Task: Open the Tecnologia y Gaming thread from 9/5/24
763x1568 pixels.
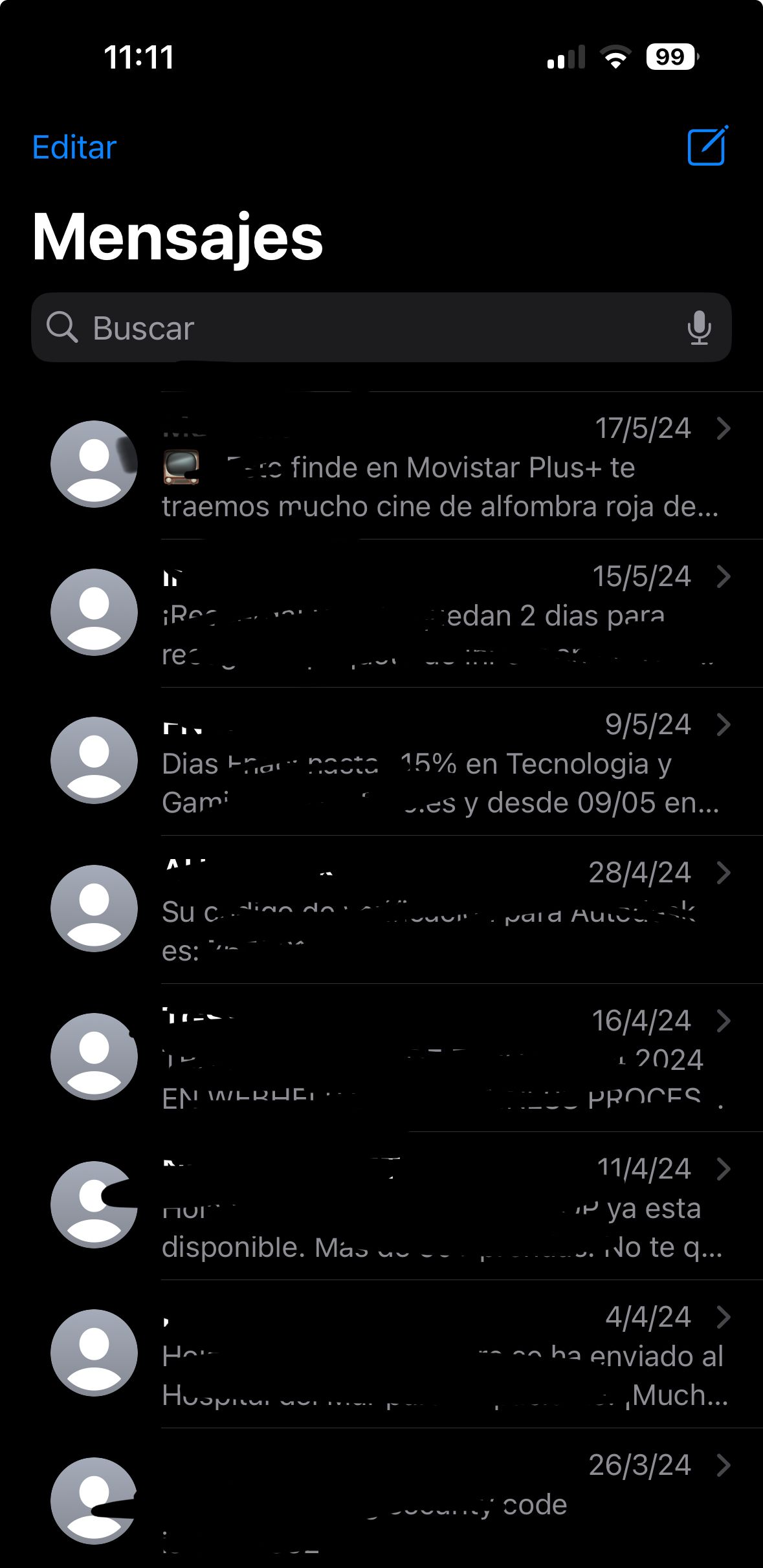Action: click(440, 763)
